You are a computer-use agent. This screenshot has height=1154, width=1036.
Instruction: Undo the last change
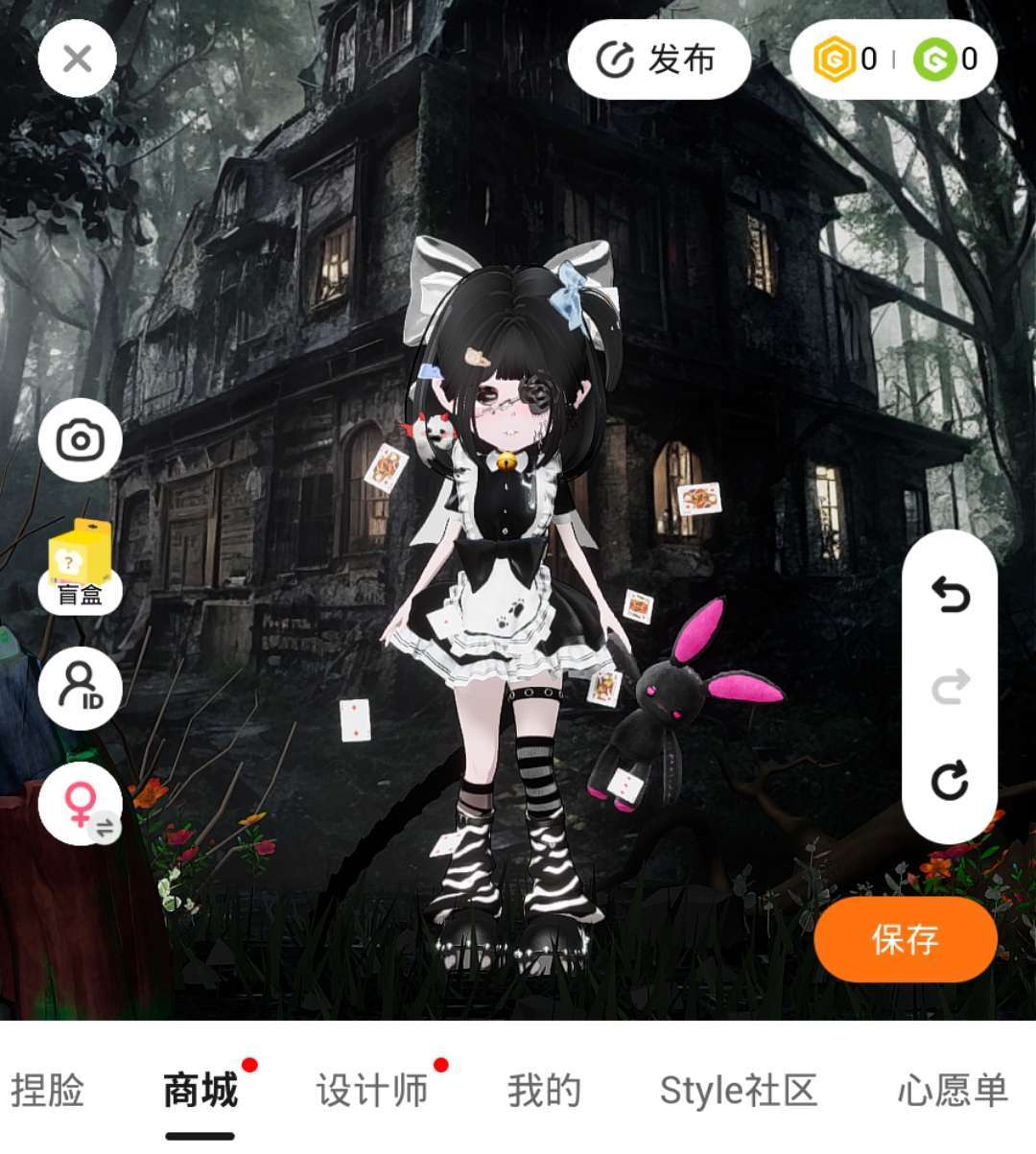[950, 596]
